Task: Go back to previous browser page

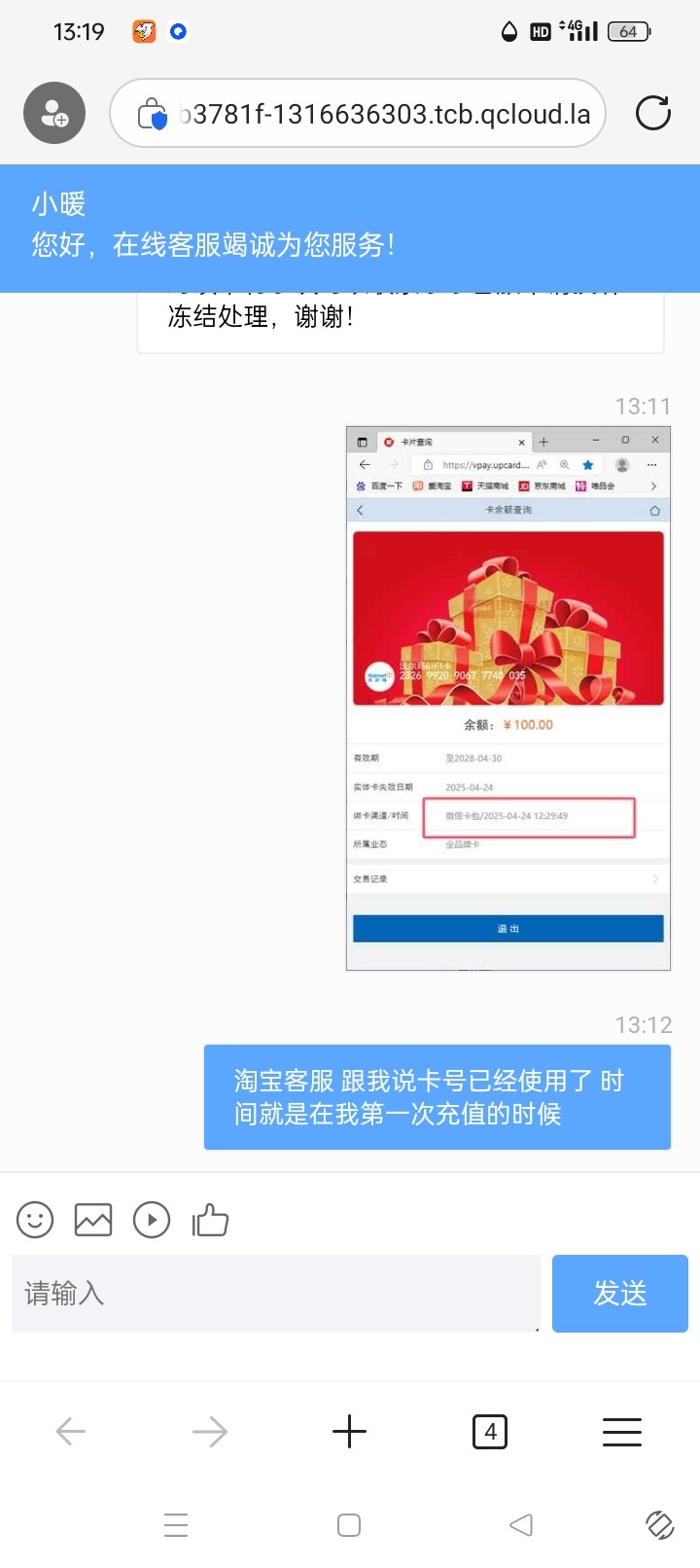Action: 70,1431
